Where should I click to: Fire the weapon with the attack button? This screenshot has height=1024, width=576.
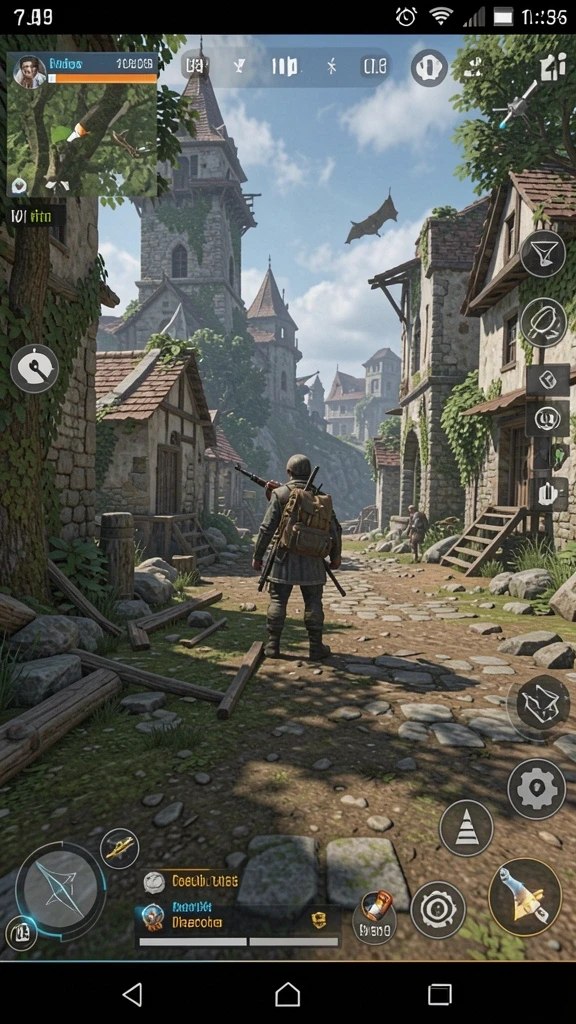524,897
